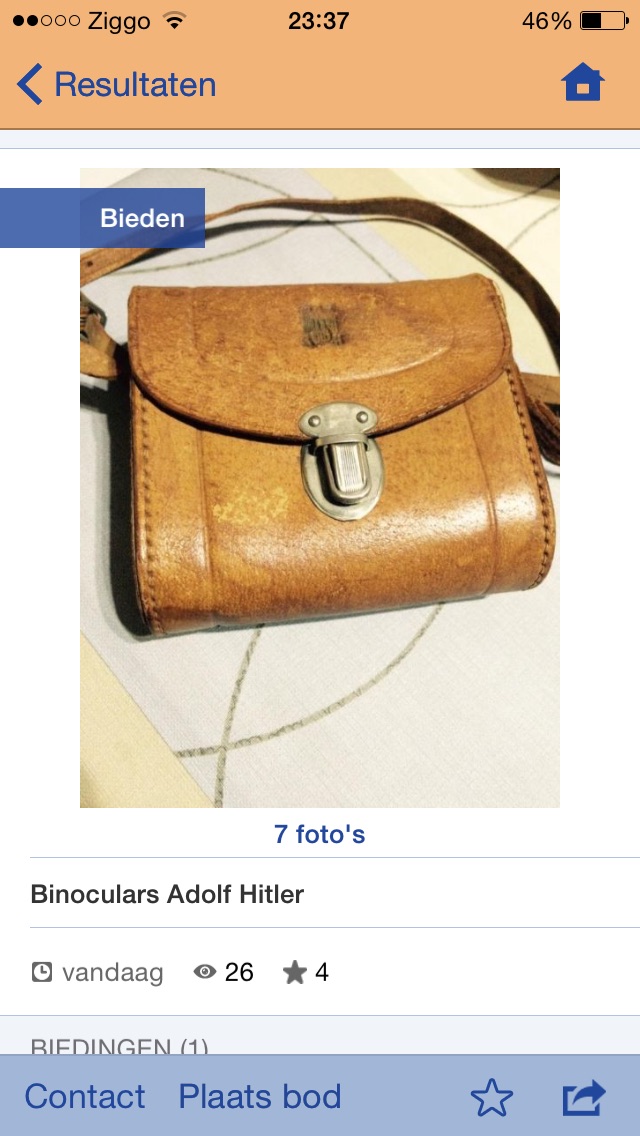Tap Contact to message the seller

click(x=85, y=1097)
